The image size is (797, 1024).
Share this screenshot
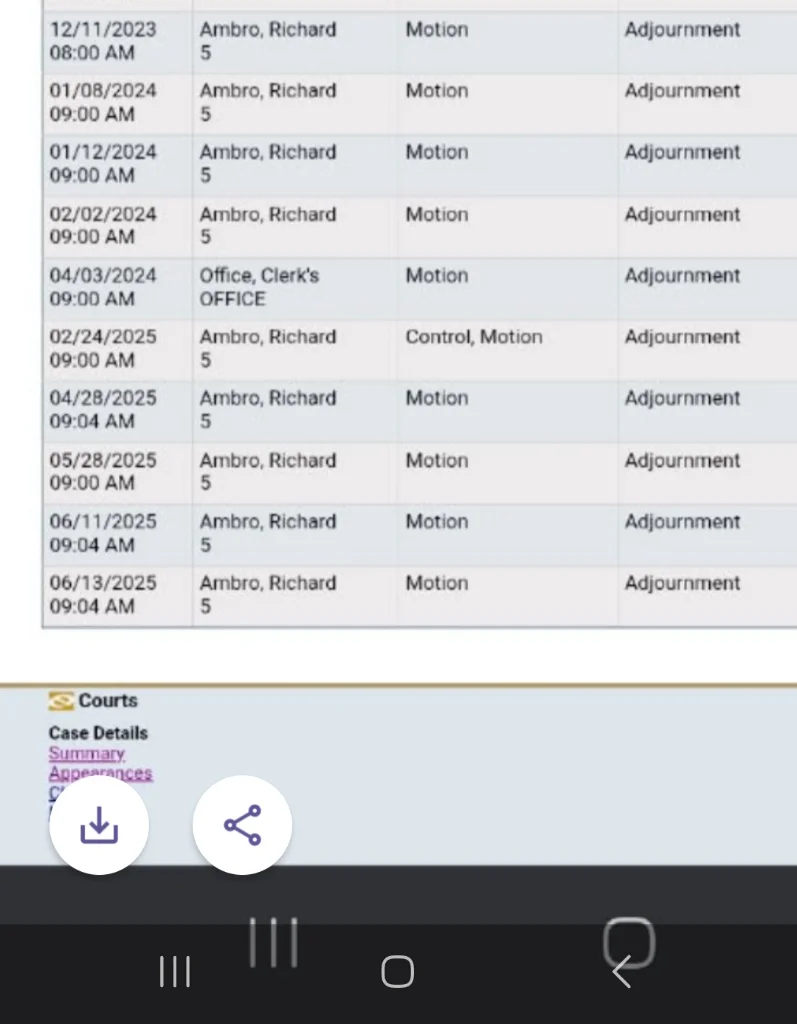(x=242, y=825)
